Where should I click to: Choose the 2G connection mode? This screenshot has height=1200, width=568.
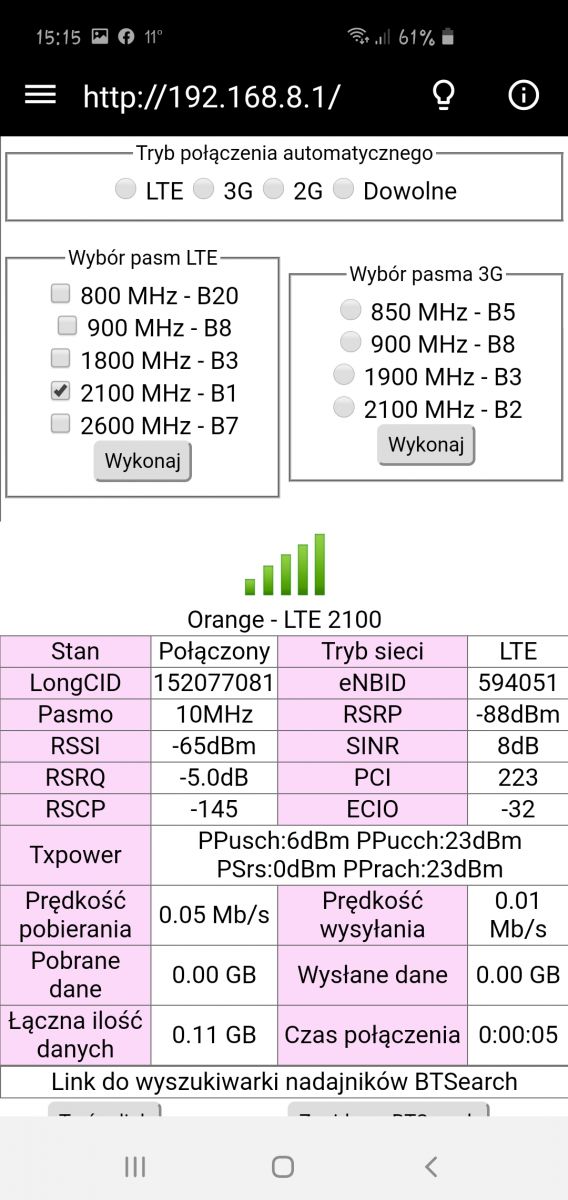(x=273, y=188)
